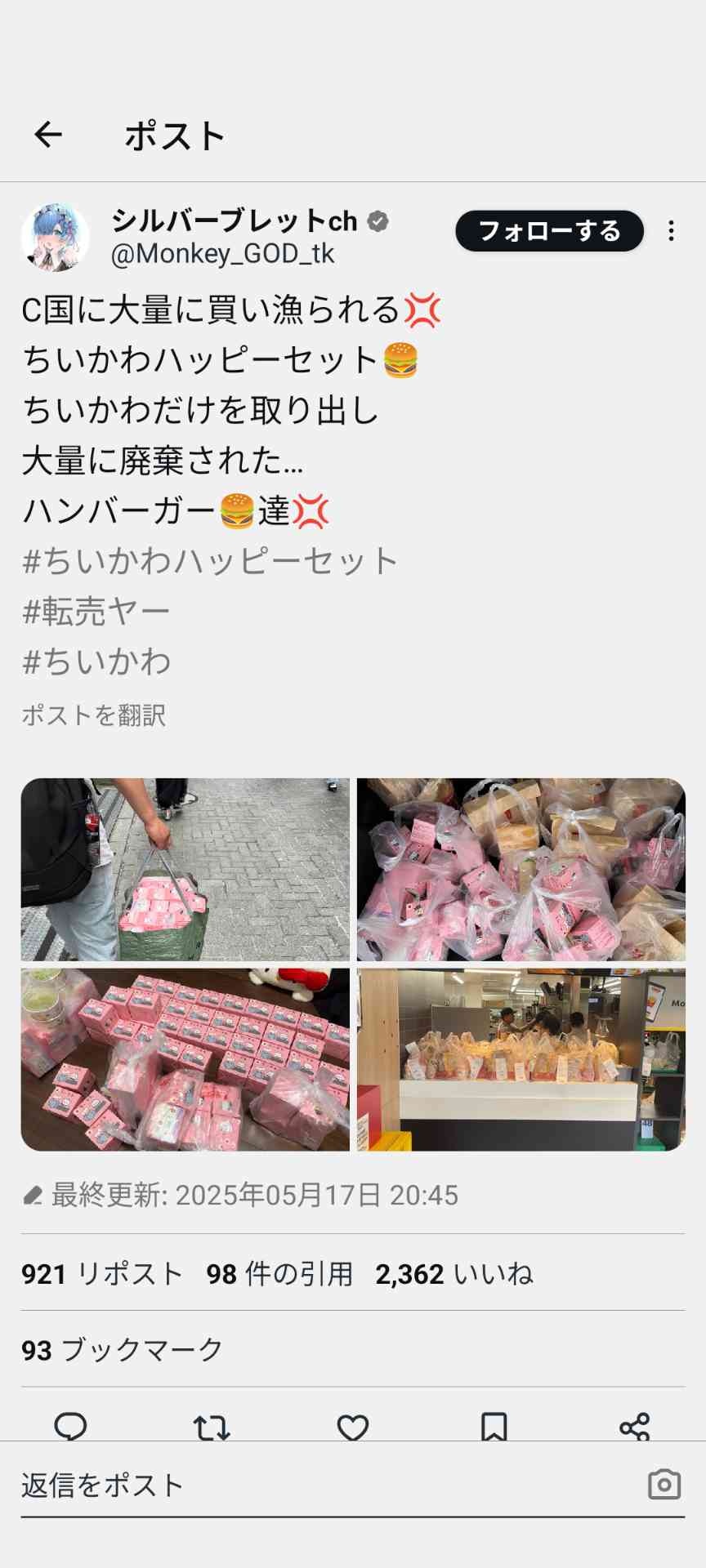Screen dimensions: 706x1568
Task: Tap the フォローする follow button
Action: click(549, 231)
